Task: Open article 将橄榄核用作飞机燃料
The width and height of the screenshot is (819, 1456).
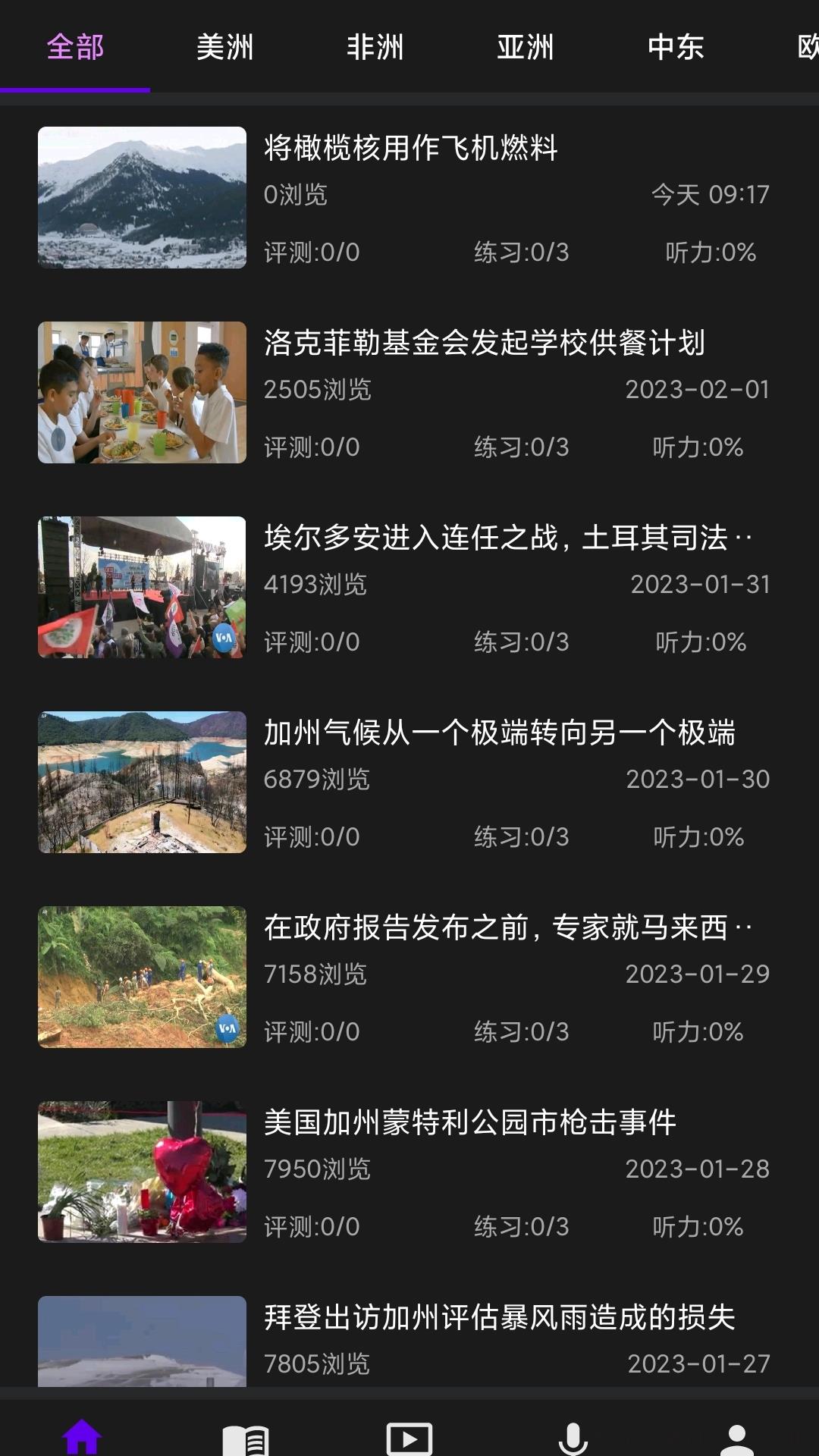Action: (x=410, y=148)
